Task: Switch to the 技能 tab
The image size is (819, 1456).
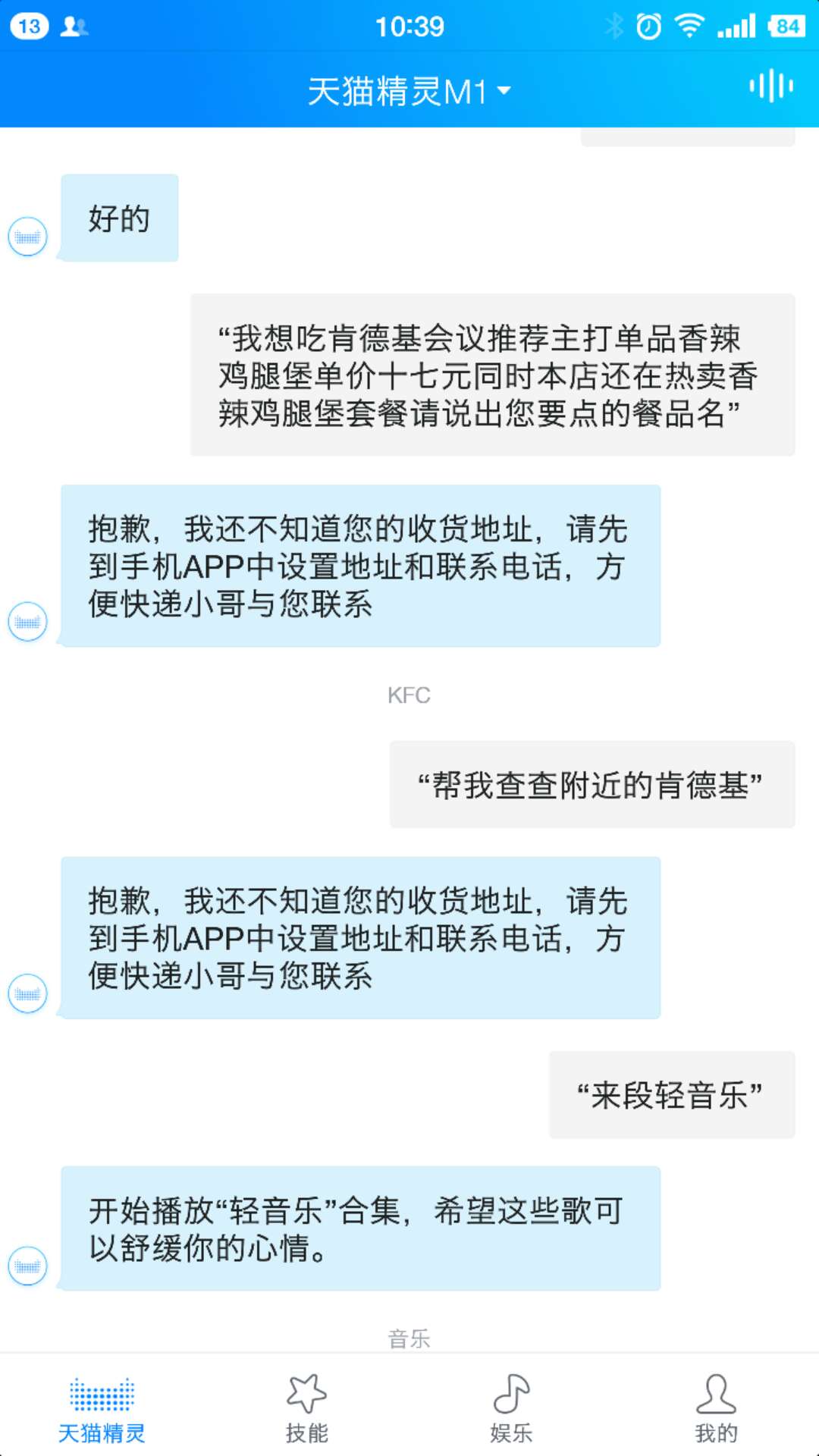Action: [x=307, y=1407]
